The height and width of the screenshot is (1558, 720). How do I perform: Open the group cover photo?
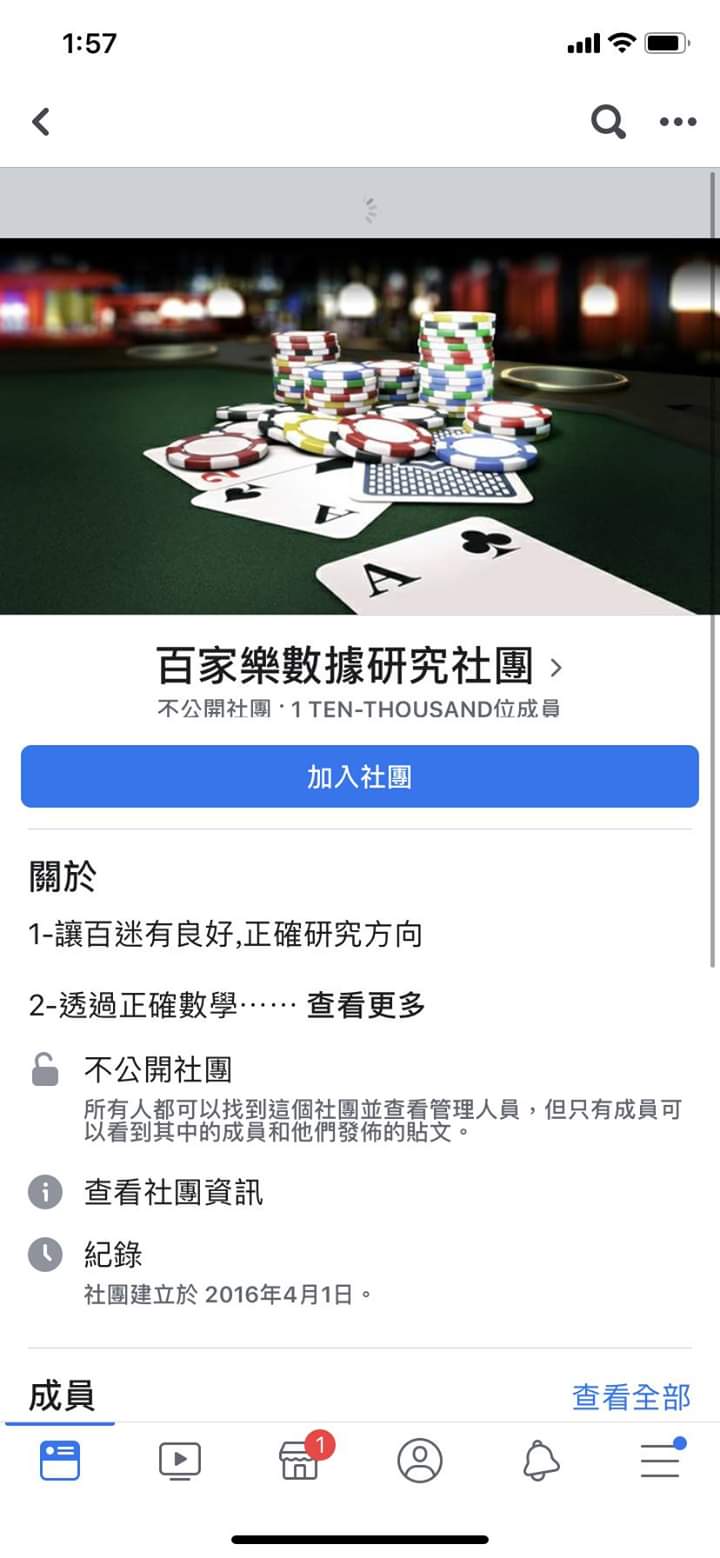[x=359, y=426]
